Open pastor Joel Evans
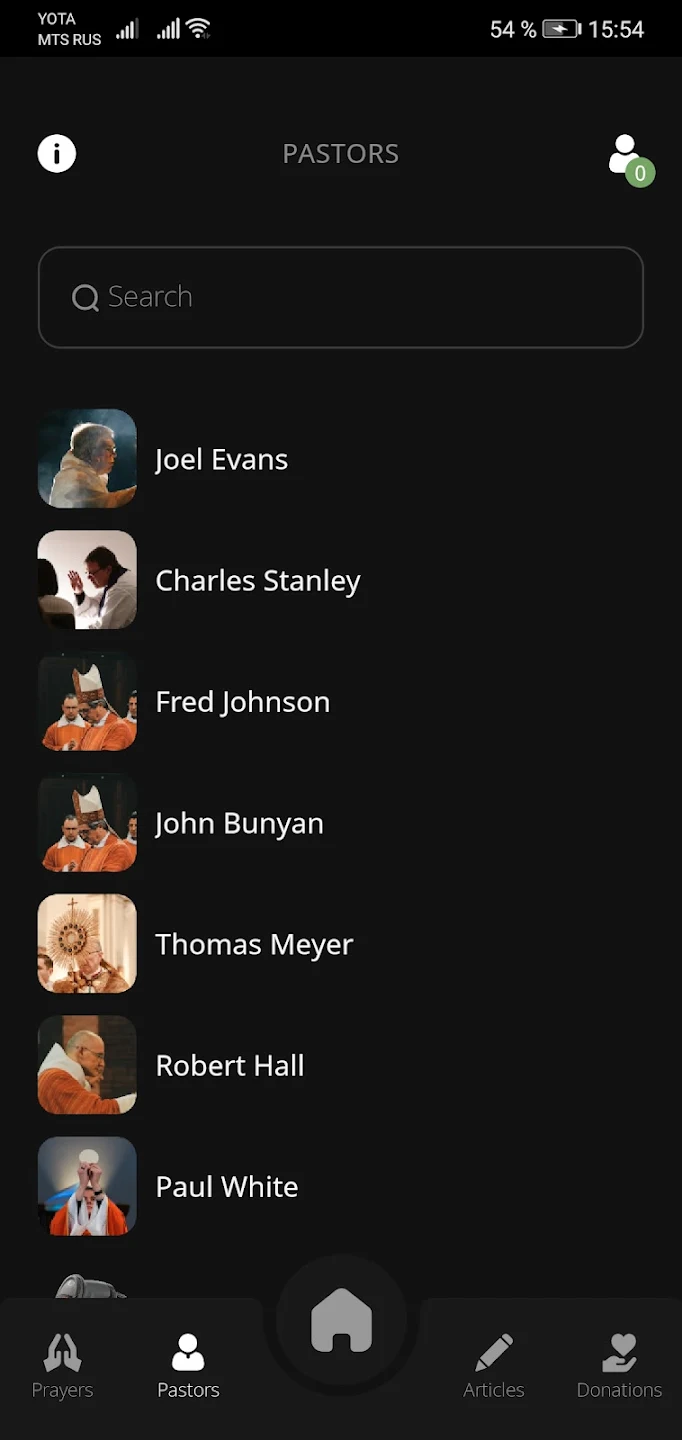The width and height of the screenshot is (682, 1440). pos(221,459)
